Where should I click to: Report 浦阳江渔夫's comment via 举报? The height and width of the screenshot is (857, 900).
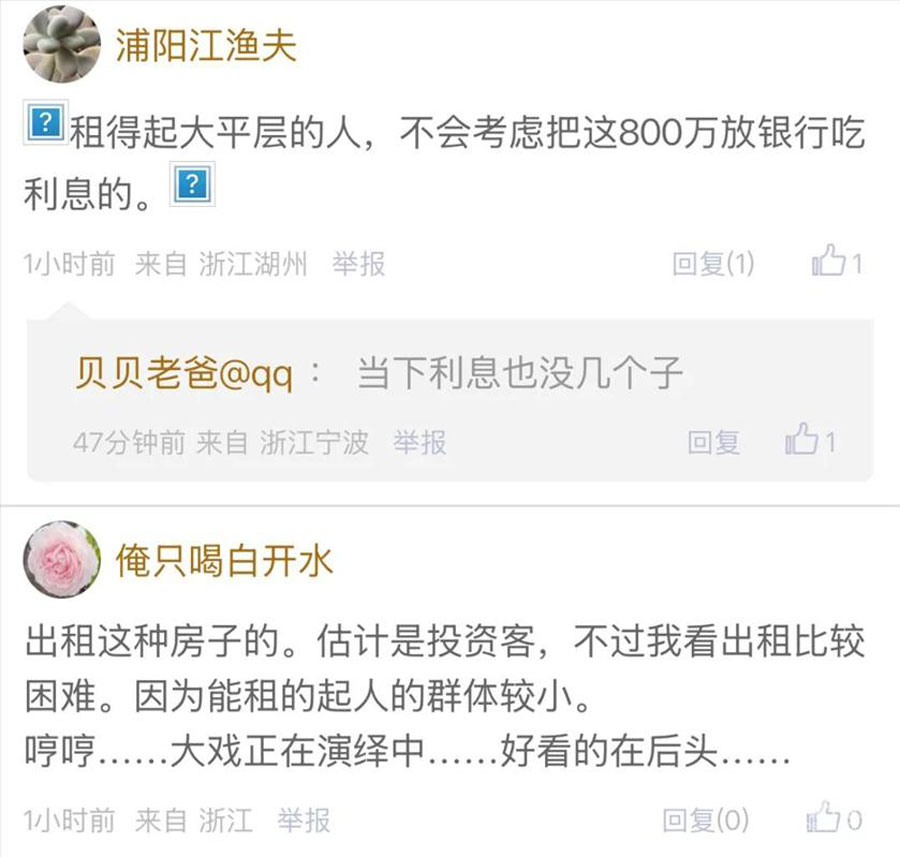[358, 264]
